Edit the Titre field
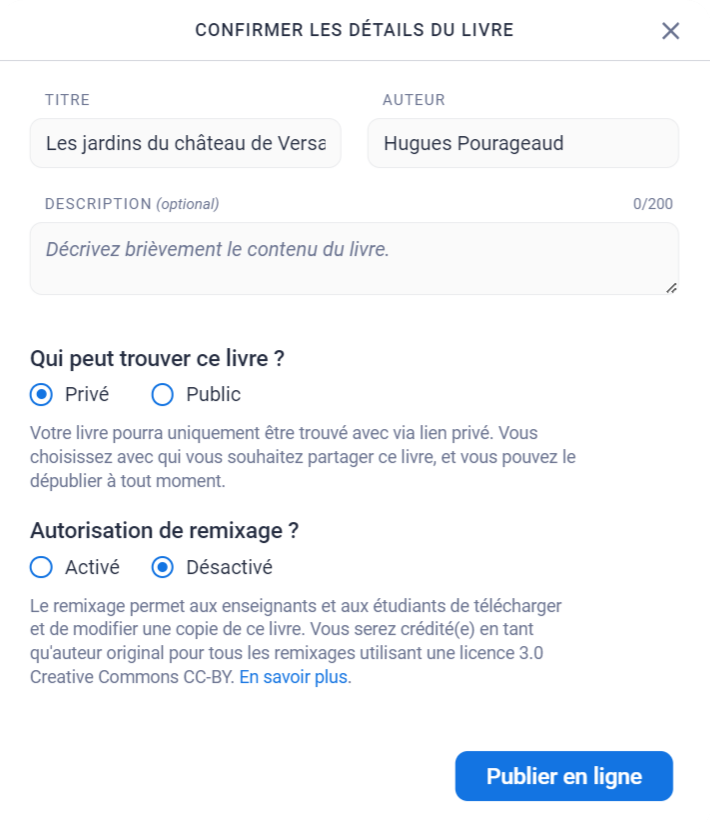The width and height of the screenshot is (710, 832). (x=186, y=144)
